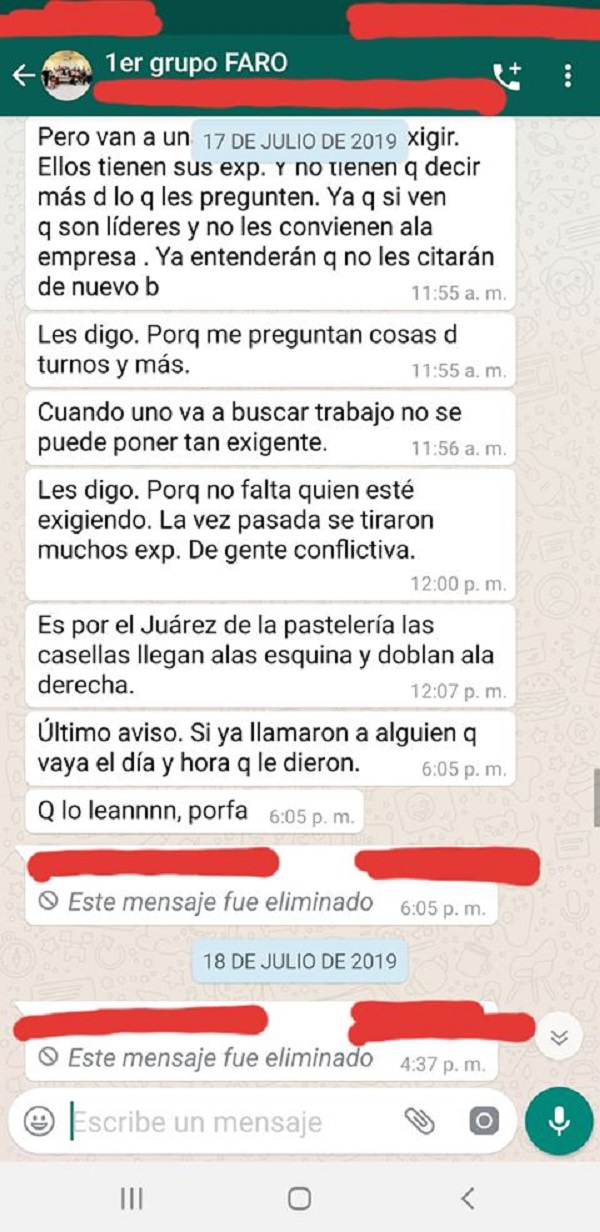Tap the voice message microphone button
This screenshot has width=600, height=1232.
tap(559, 1121)
